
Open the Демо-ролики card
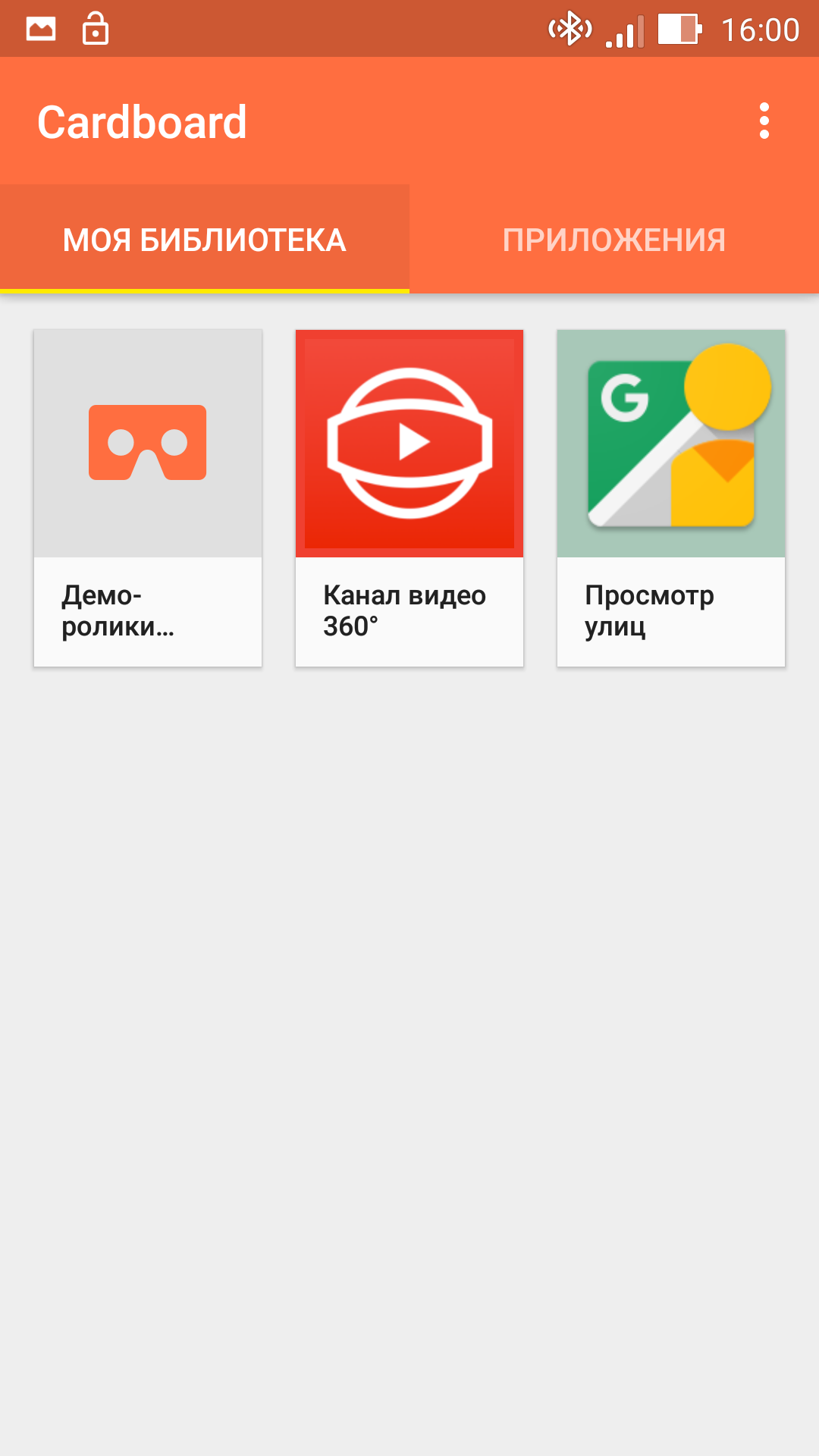click(x=148, y=497)
